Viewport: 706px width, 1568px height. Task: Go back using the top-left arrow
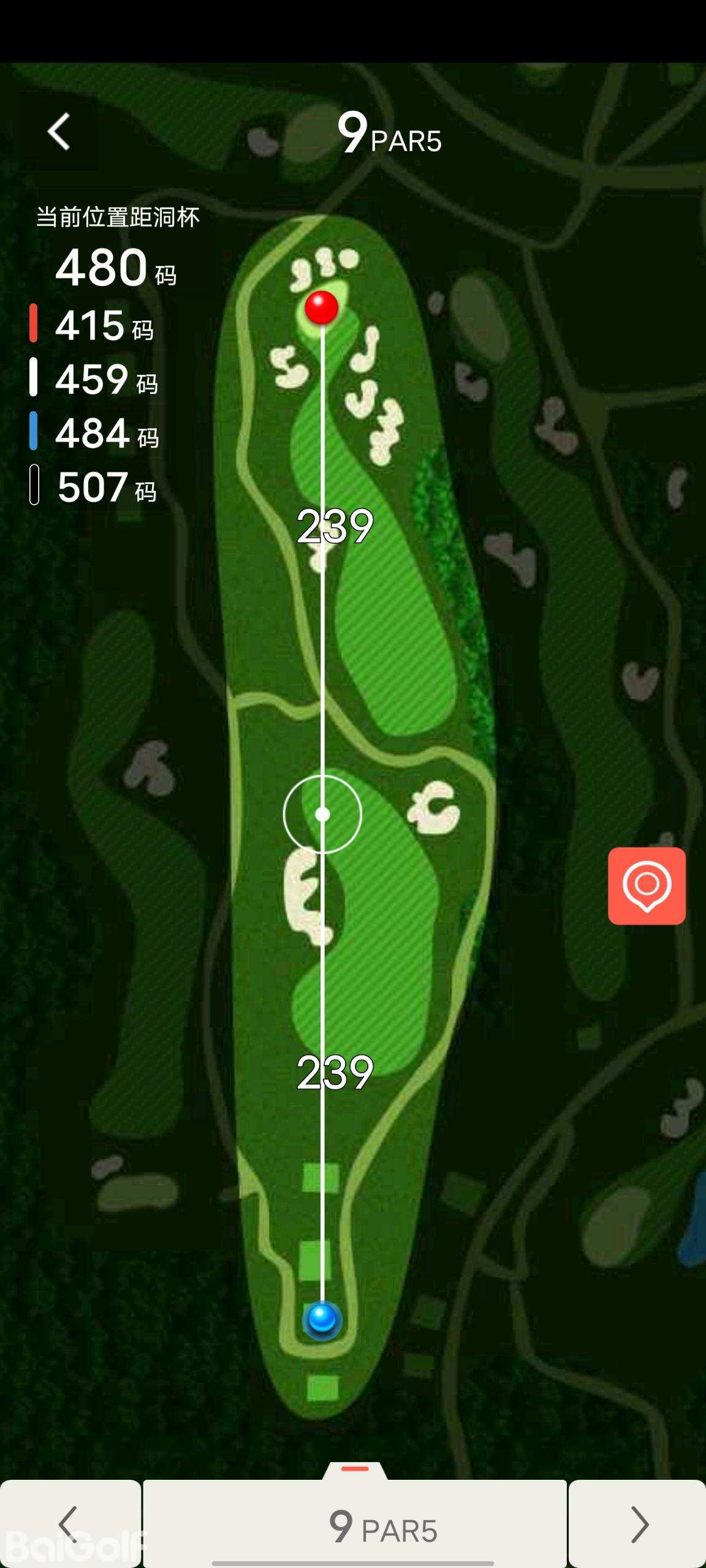click(x=59, y=131)
